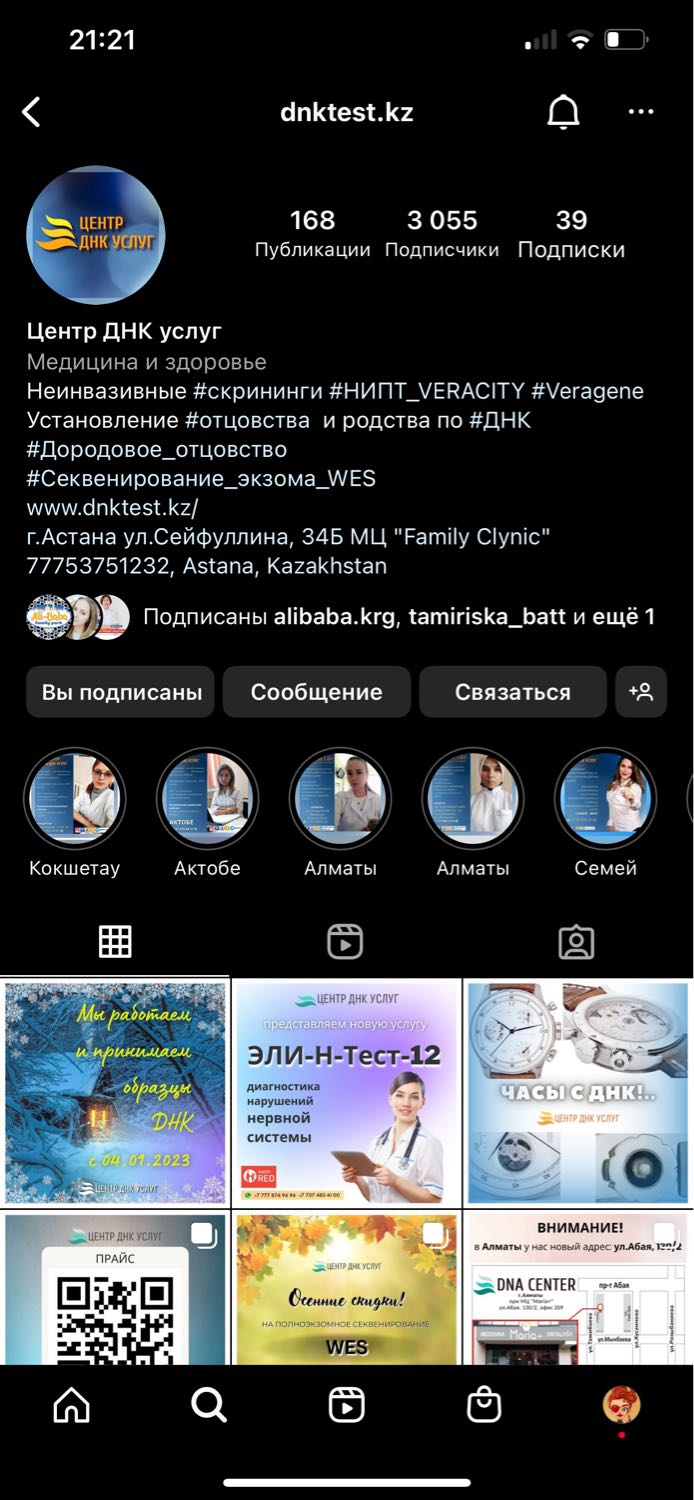View the Актобе story highlight
The image size is (694, 1500).
[207, 799]
